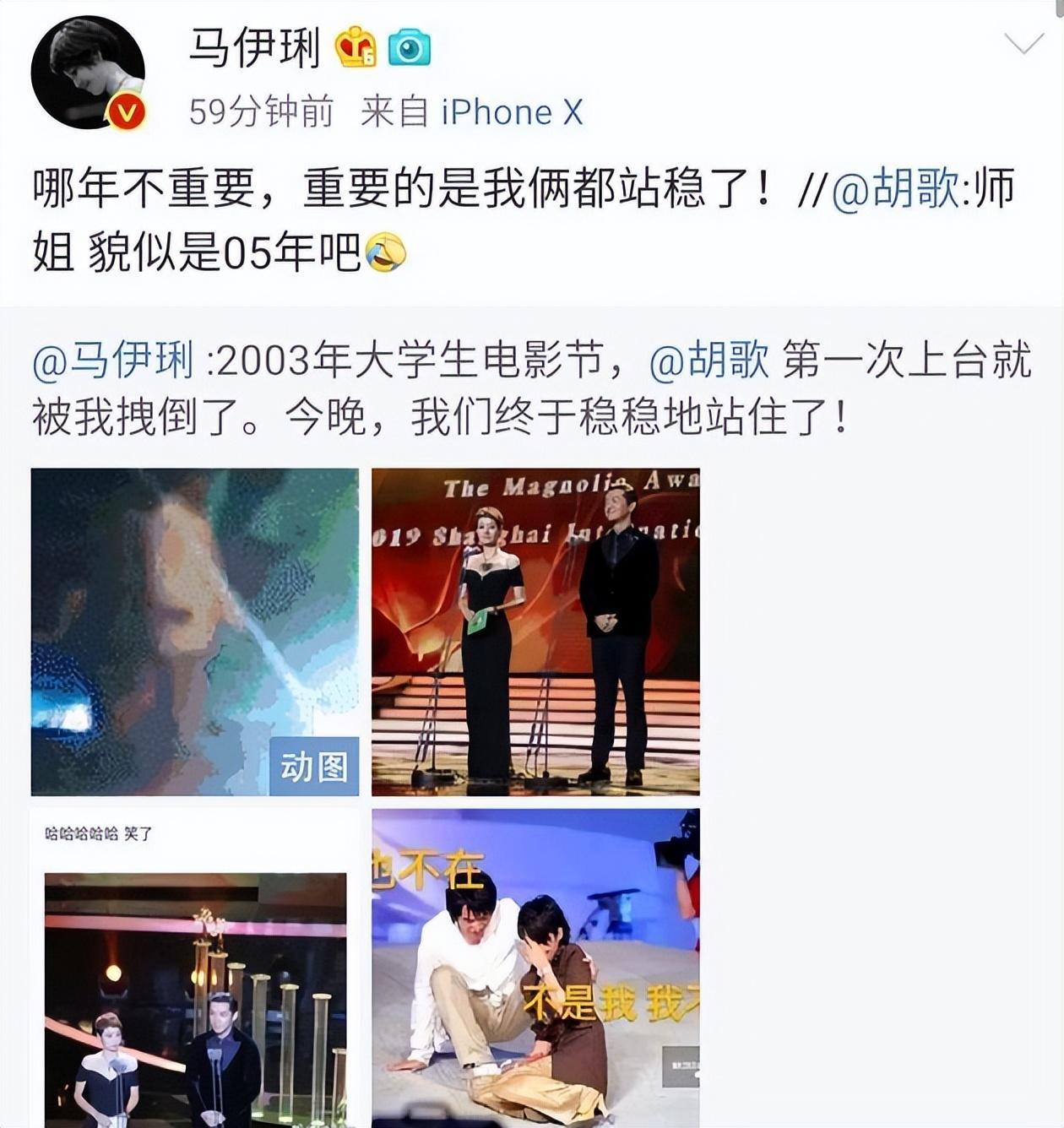Open the 动图 GIF thumbnail

click(x=194, y=632)
